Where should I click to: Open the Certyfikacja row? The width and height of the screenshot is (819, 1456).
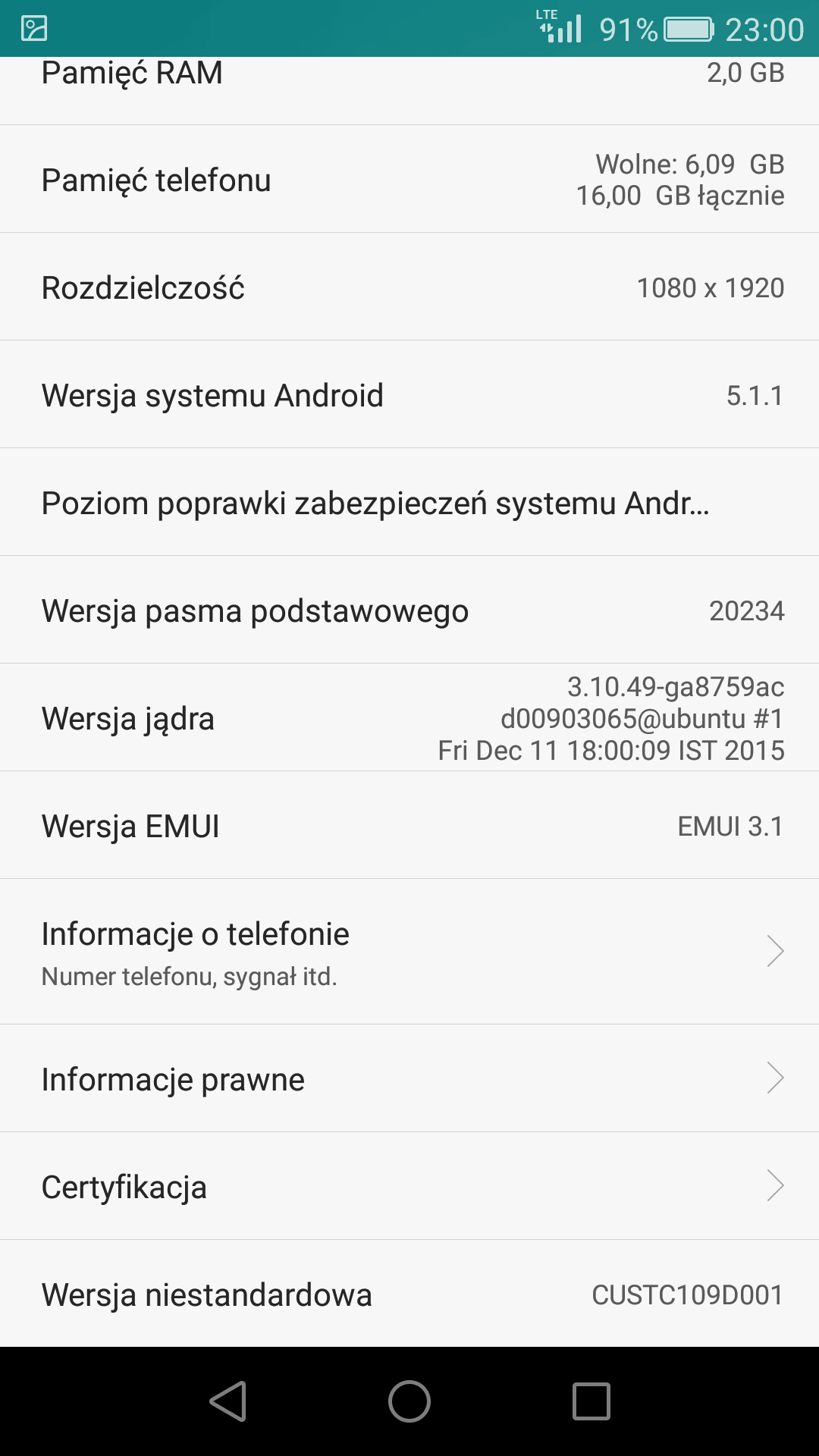coord(409,1186)
